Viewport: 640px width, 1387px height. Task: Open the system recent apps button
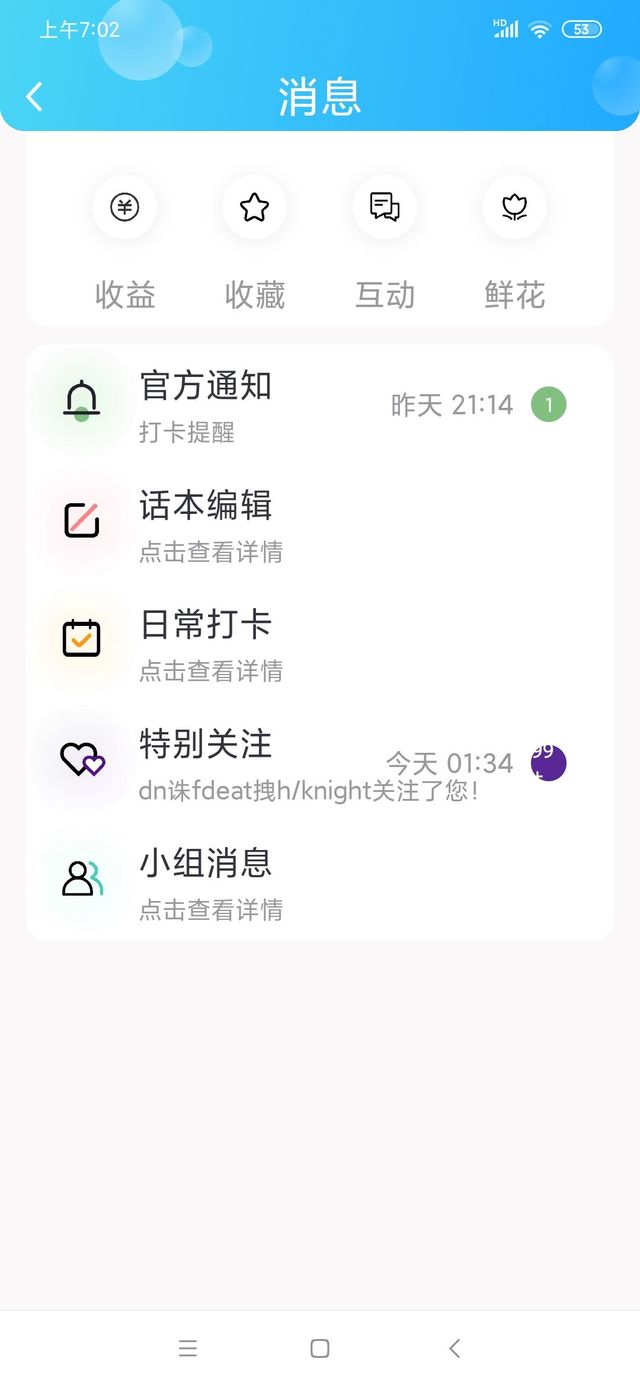click(x=188, y=1348)
